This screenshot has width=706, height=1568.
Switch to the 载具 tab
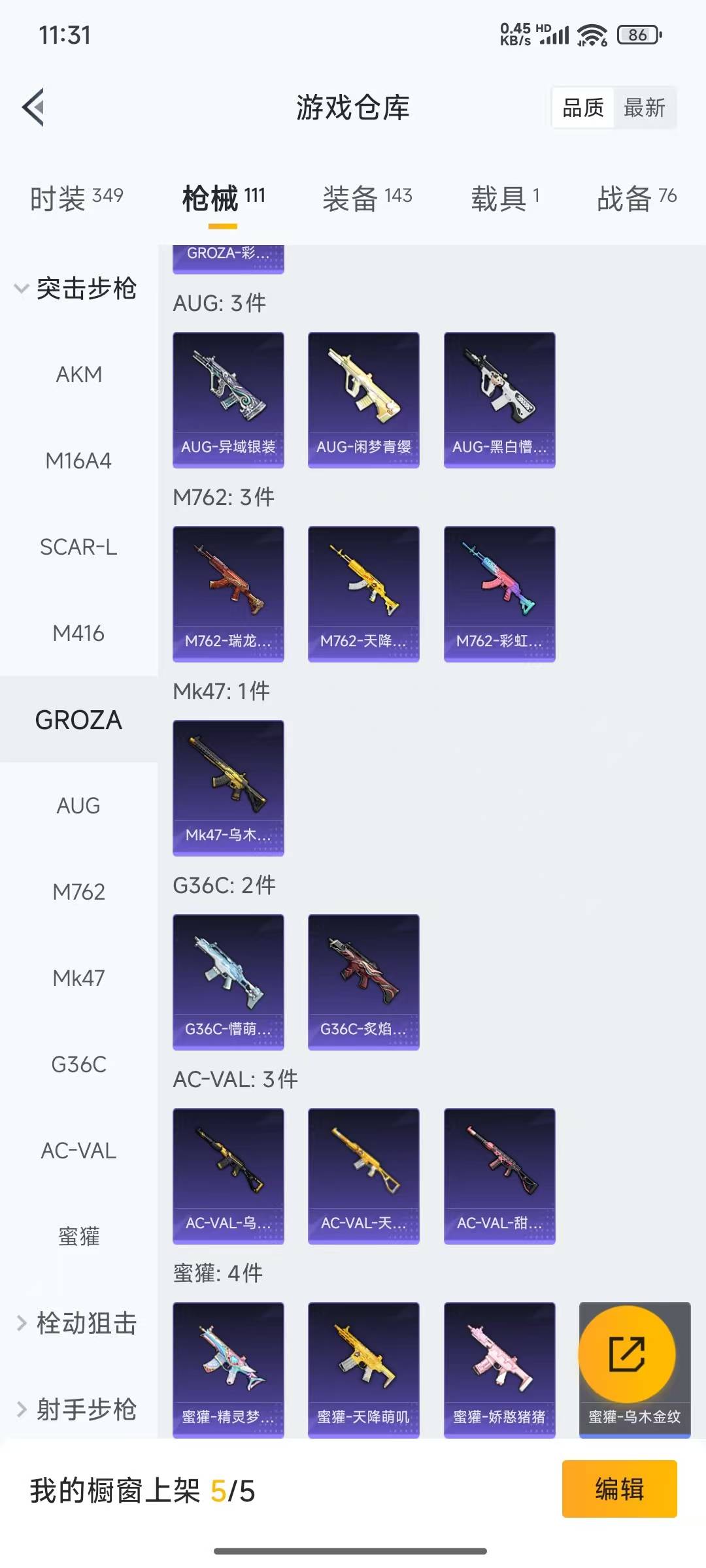pyautogui.click(x=505, y=198)
